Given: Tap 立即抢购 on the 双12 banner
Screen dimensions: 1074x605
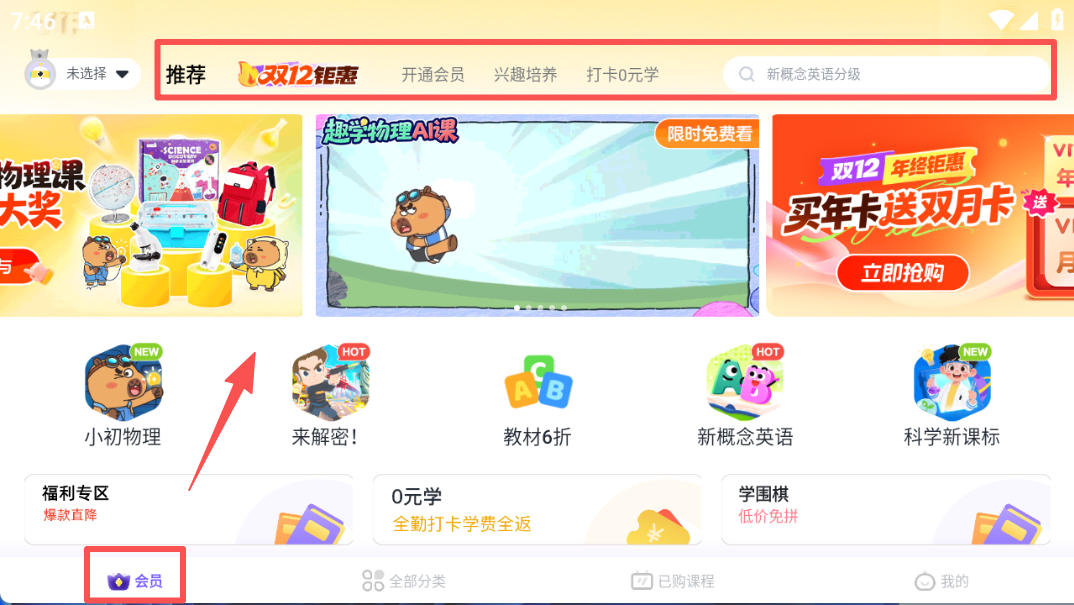Looking at the screenshot, I should click(903, 272).
